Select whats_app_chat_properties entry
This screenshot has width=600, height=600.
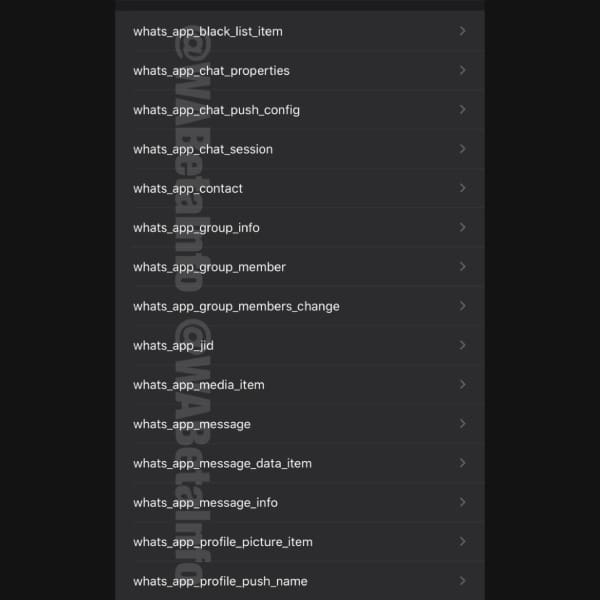[298, 71]
